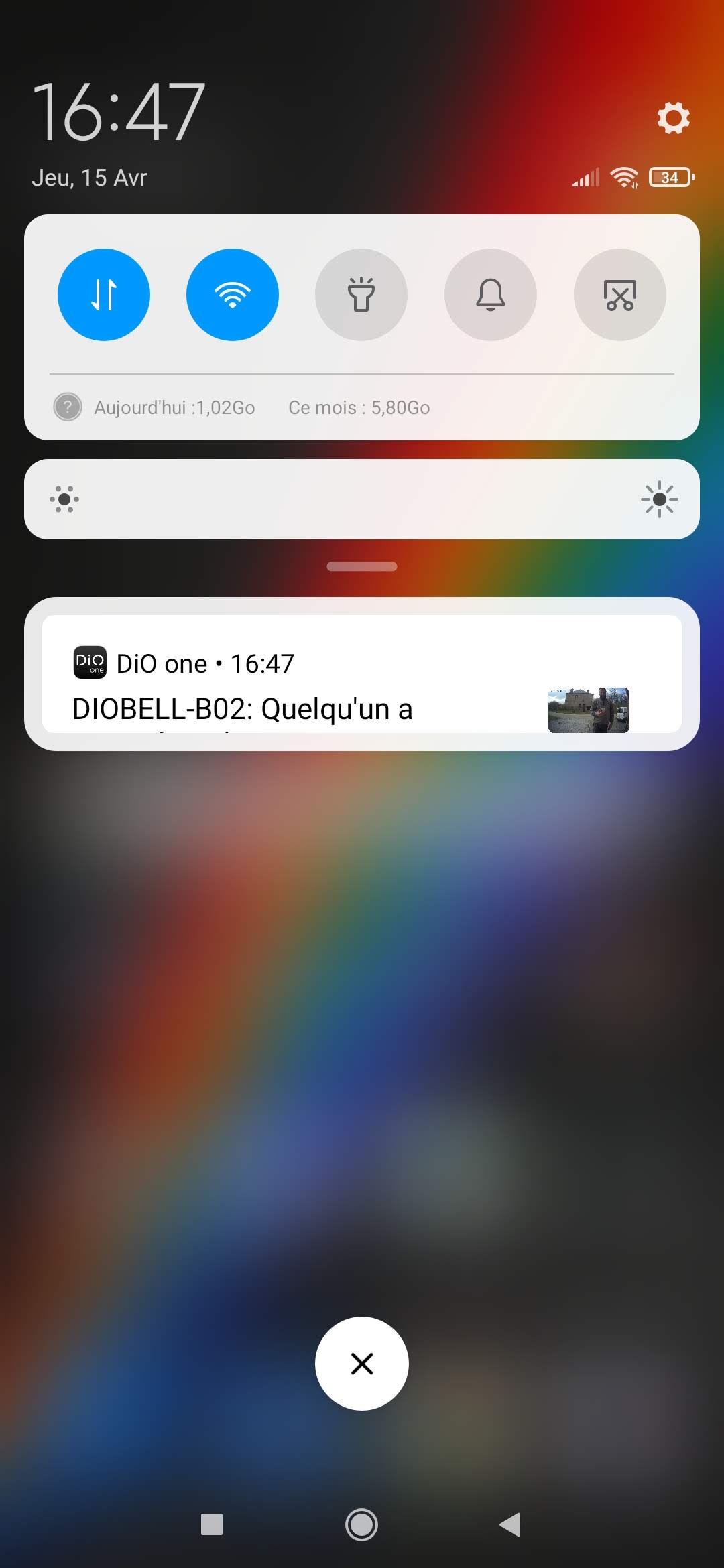Clear all notifications with the X button
The height and width of the screenshot is (1568, 724).
[x=362, y=1364]
